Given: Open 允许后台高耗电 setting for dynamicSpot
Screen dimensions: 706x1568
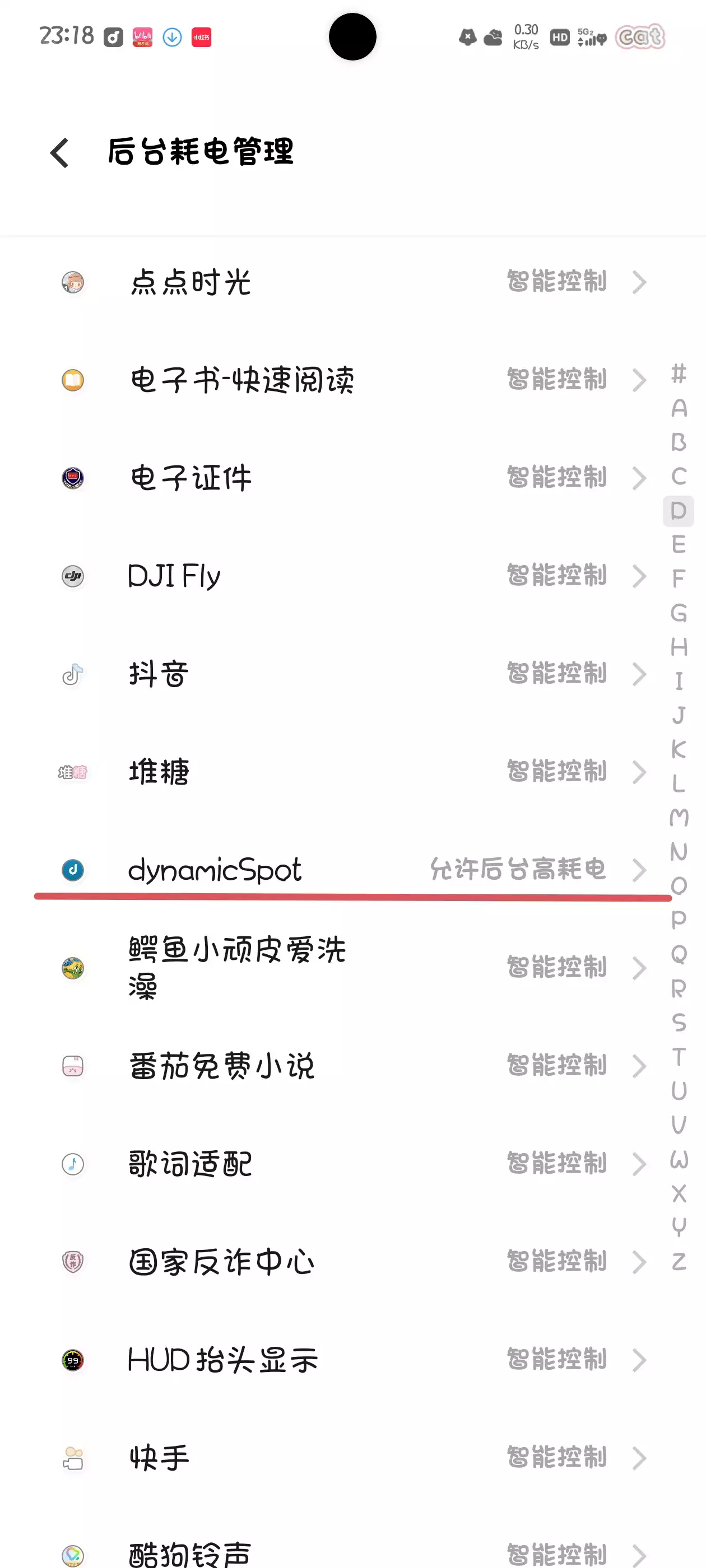Looking at the screenshot, I should (x=518, y=870).
